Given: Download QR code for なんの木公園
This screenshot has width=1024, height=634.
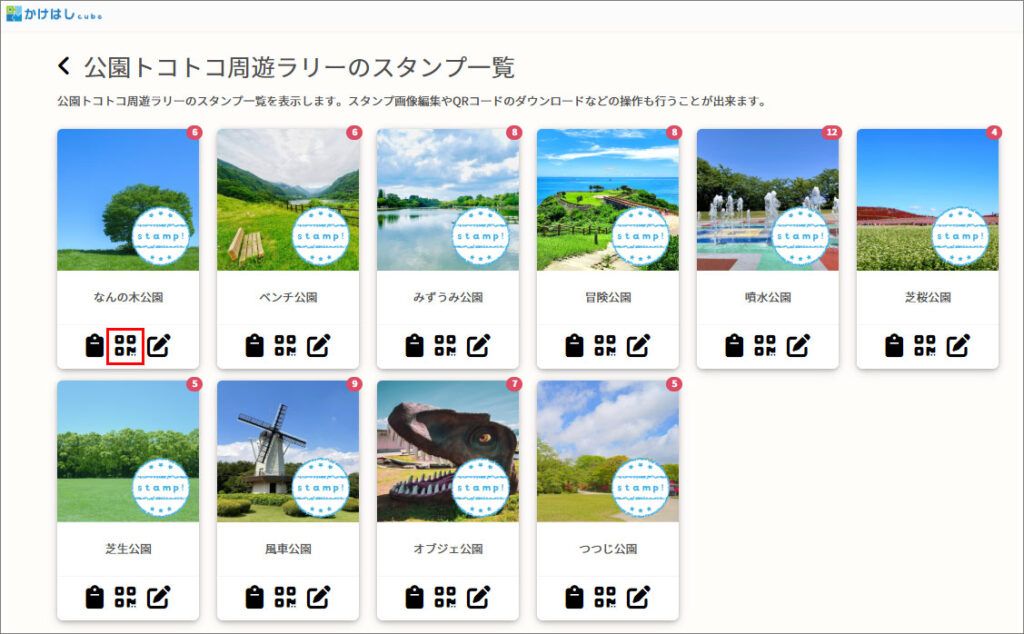Looking at the screenshot, I should 126,346.
